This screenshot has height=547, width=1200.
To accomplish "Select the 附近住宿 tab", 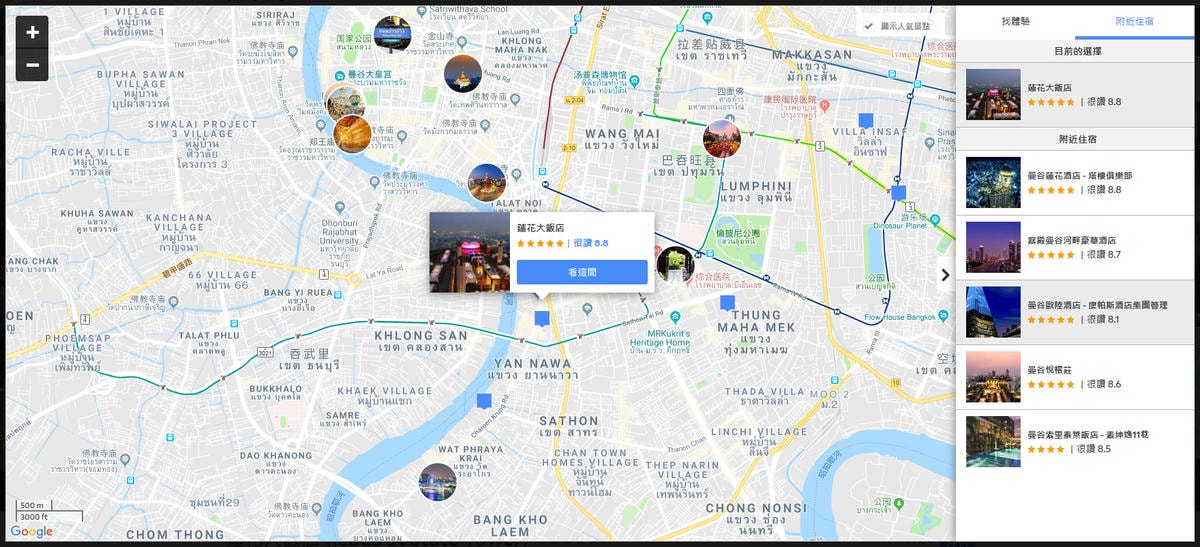I will point(1136,22).
